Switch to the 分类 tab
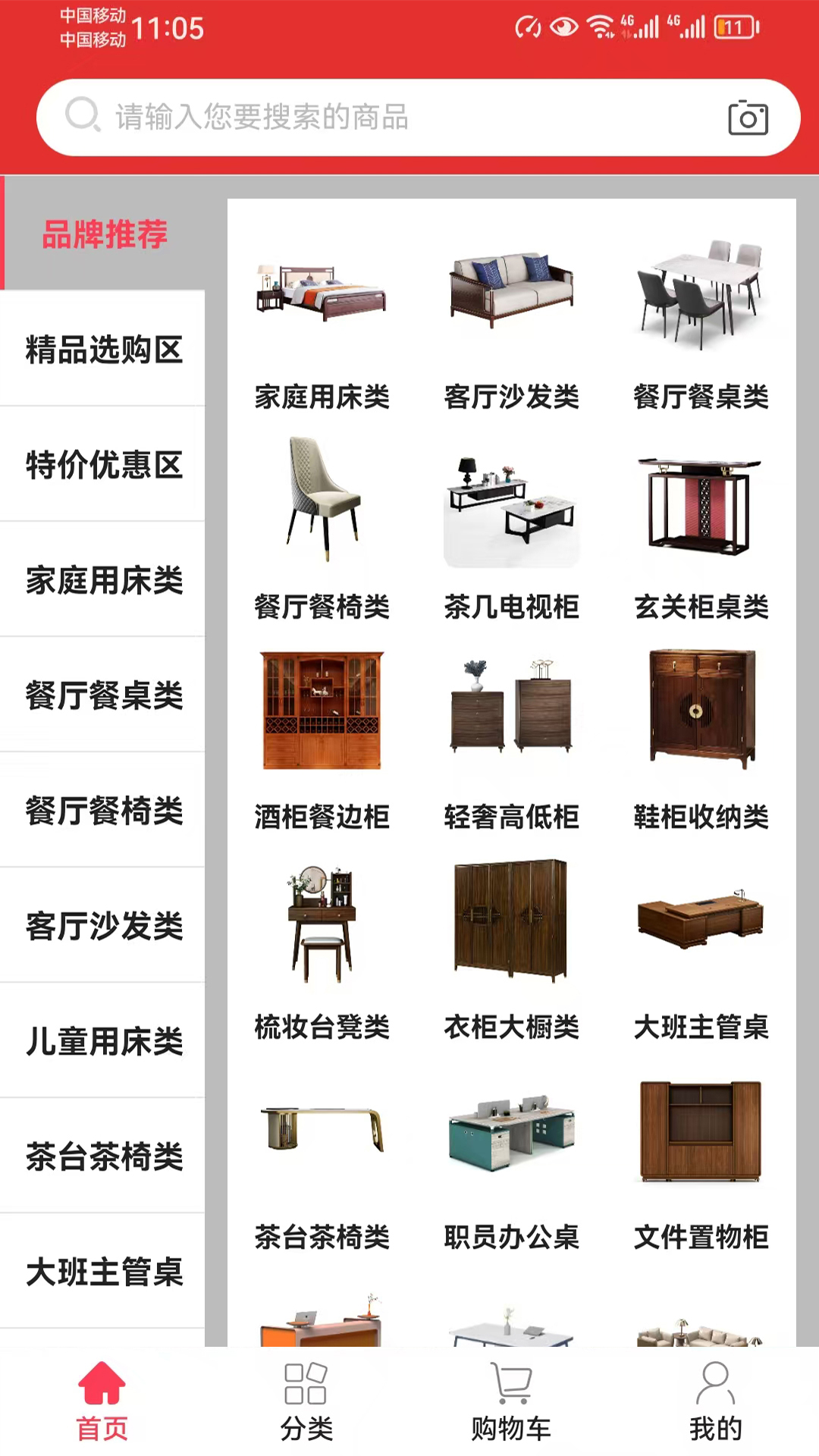Screen dimensions: 819x1456 point(306,1401)
